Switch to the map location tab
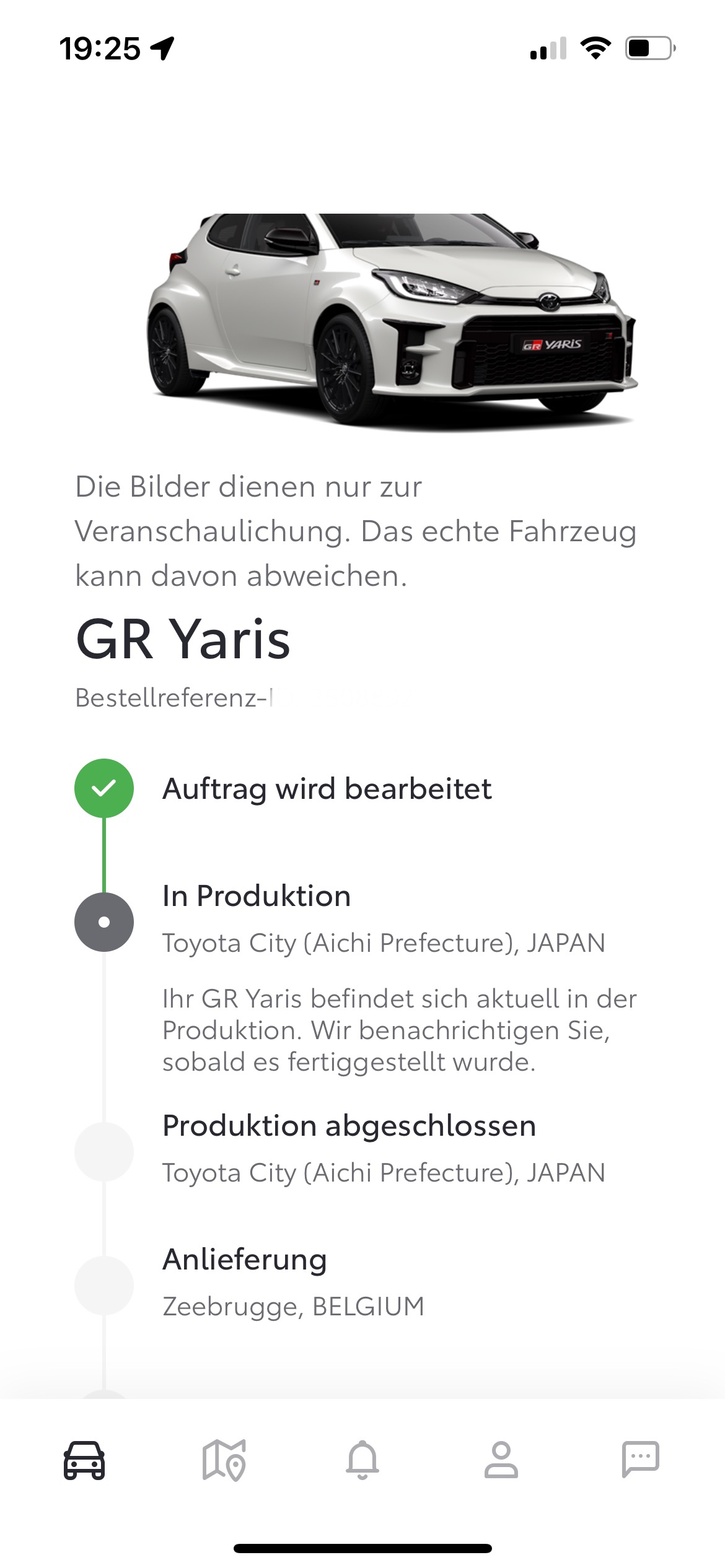 (224, 1460)
